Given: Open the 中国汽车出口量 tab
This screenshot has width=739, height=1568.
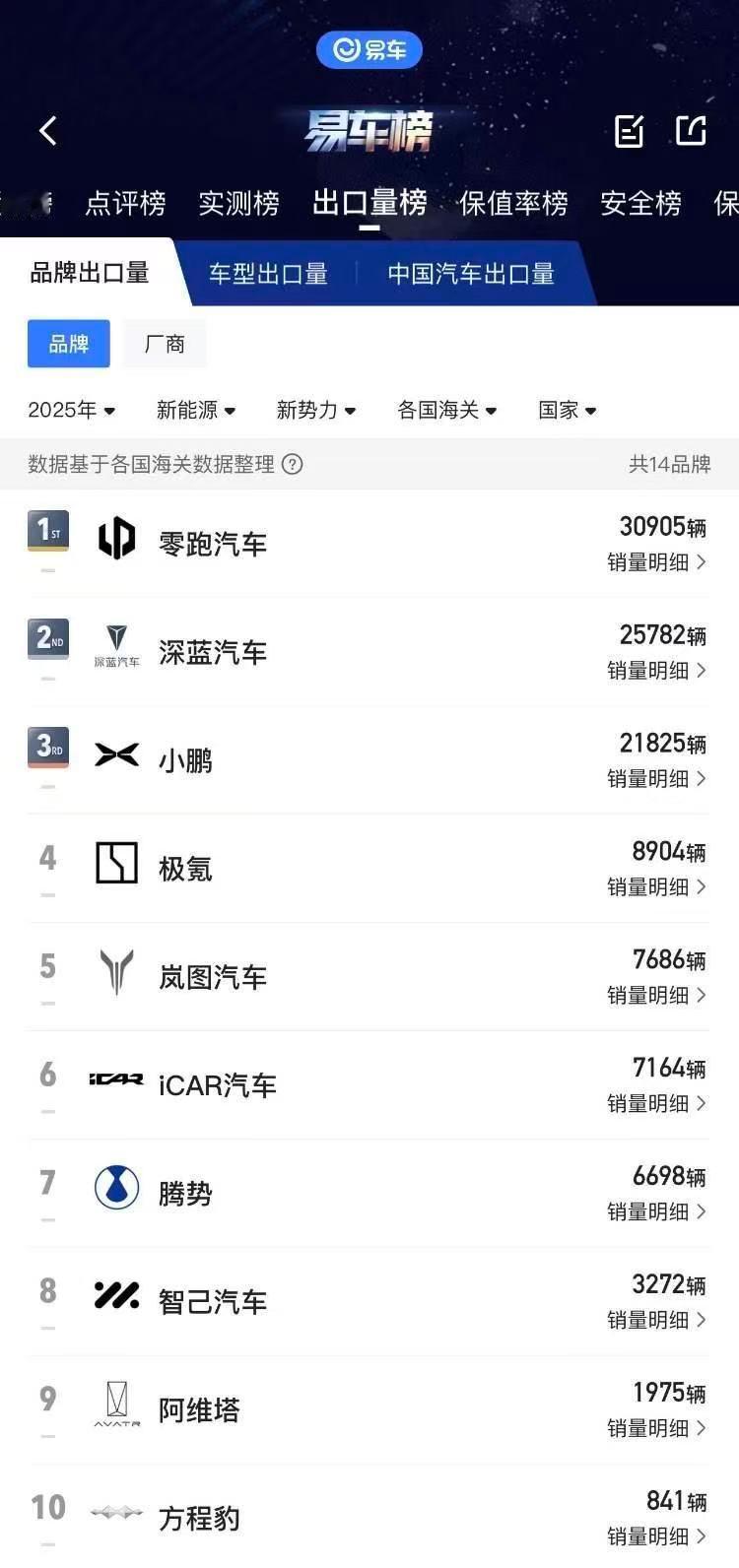Looking at the screenshot, I should 470,275.
